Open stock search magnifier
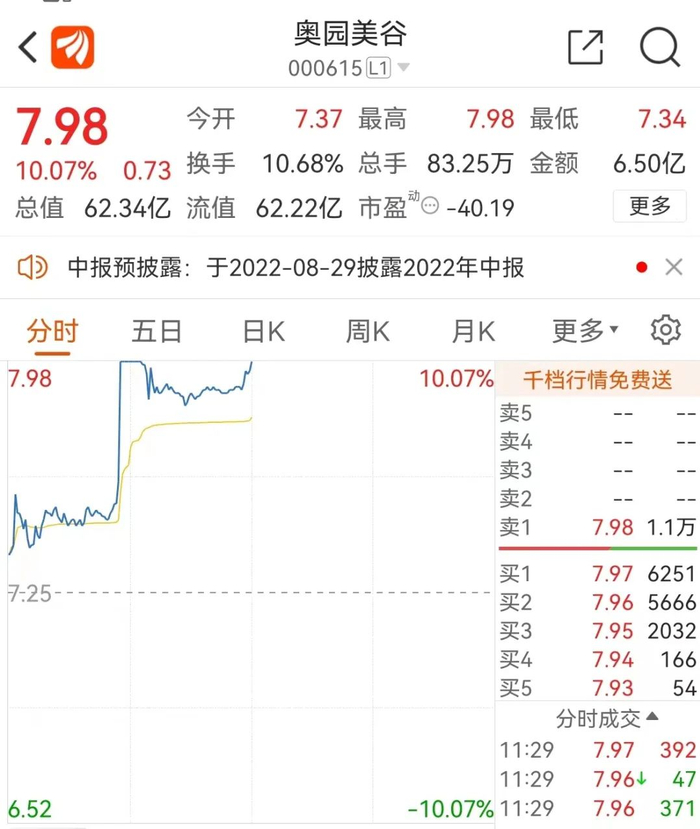This screenshot has height=829, width=700. pos(660,48)
